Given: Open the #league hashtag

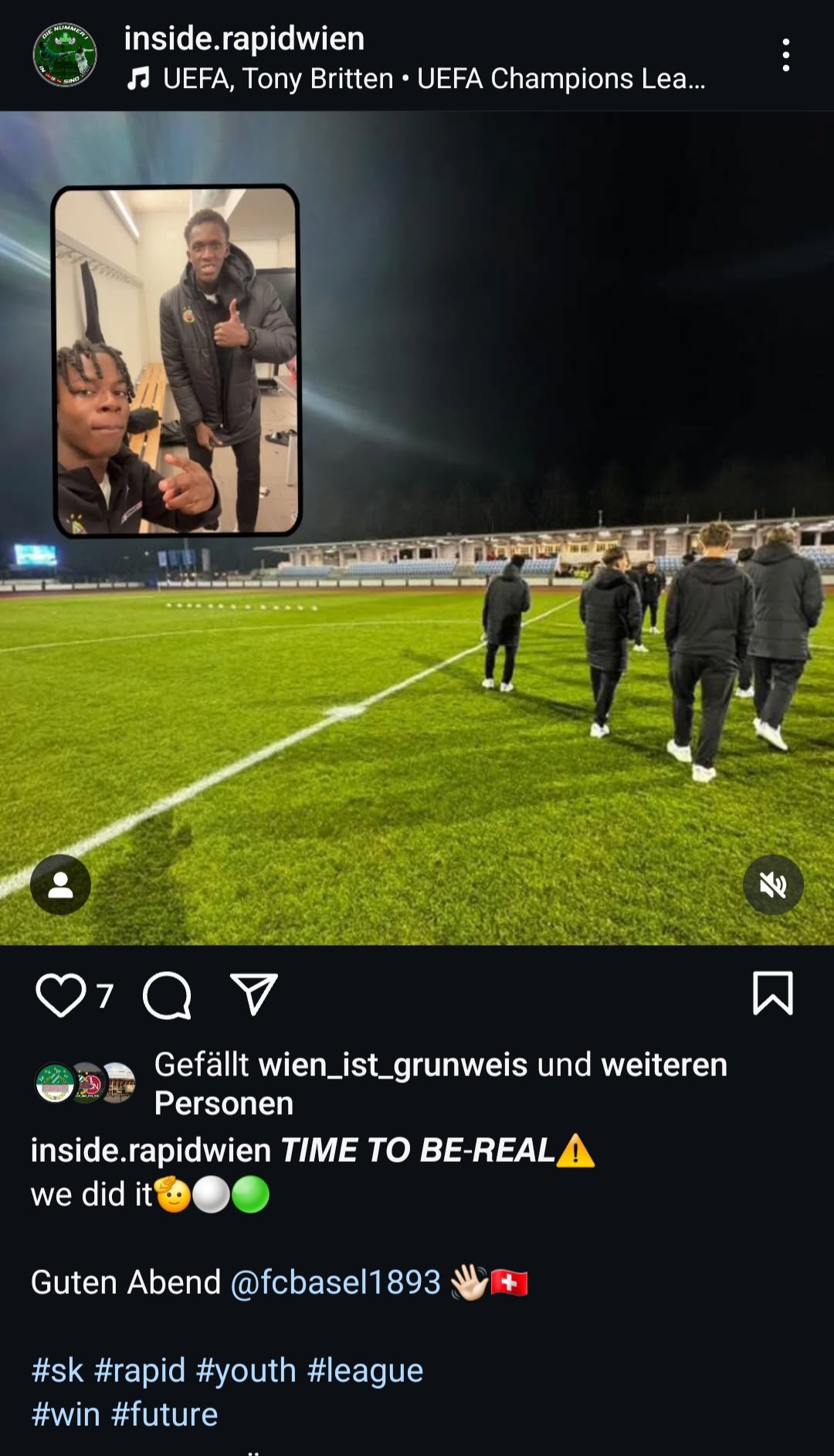Looking at the screenshot, I should [365, 1370].
